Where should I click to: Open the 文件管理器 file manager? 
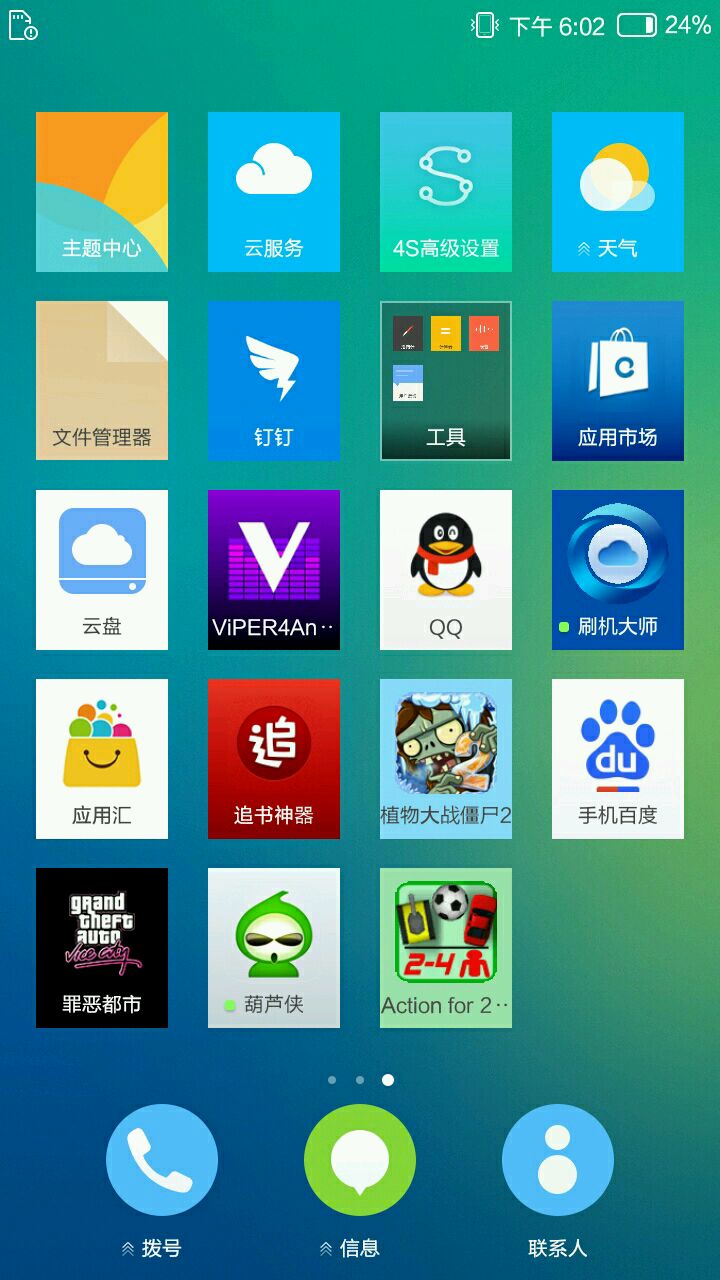click(102, 380)
